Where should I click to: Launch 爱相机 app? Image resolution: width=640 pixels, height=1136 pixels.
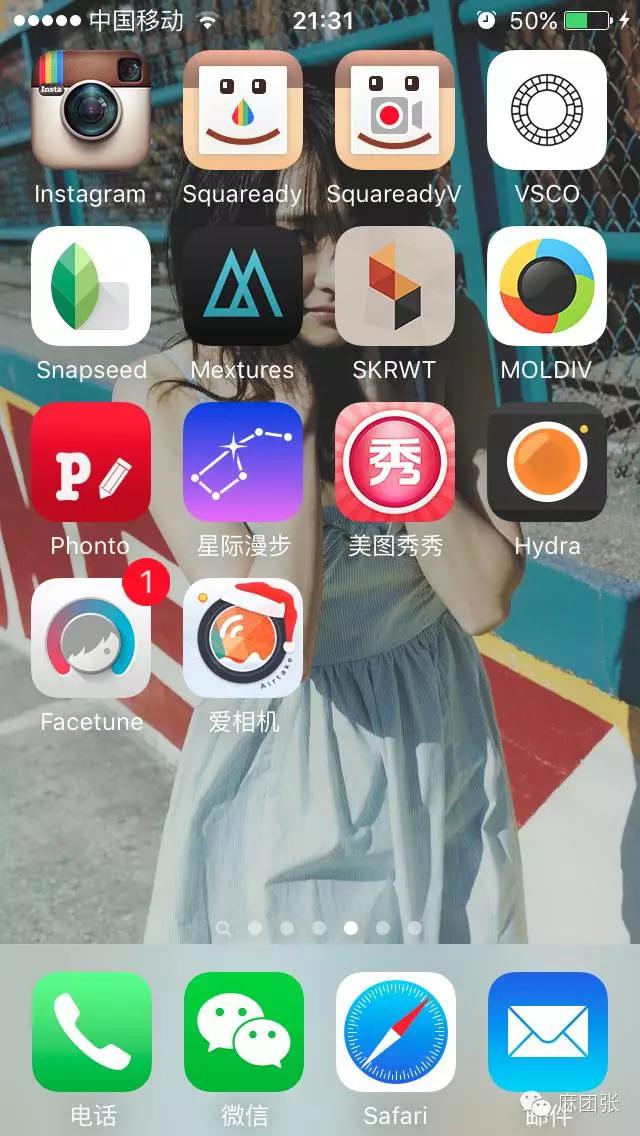coord(243,638)
